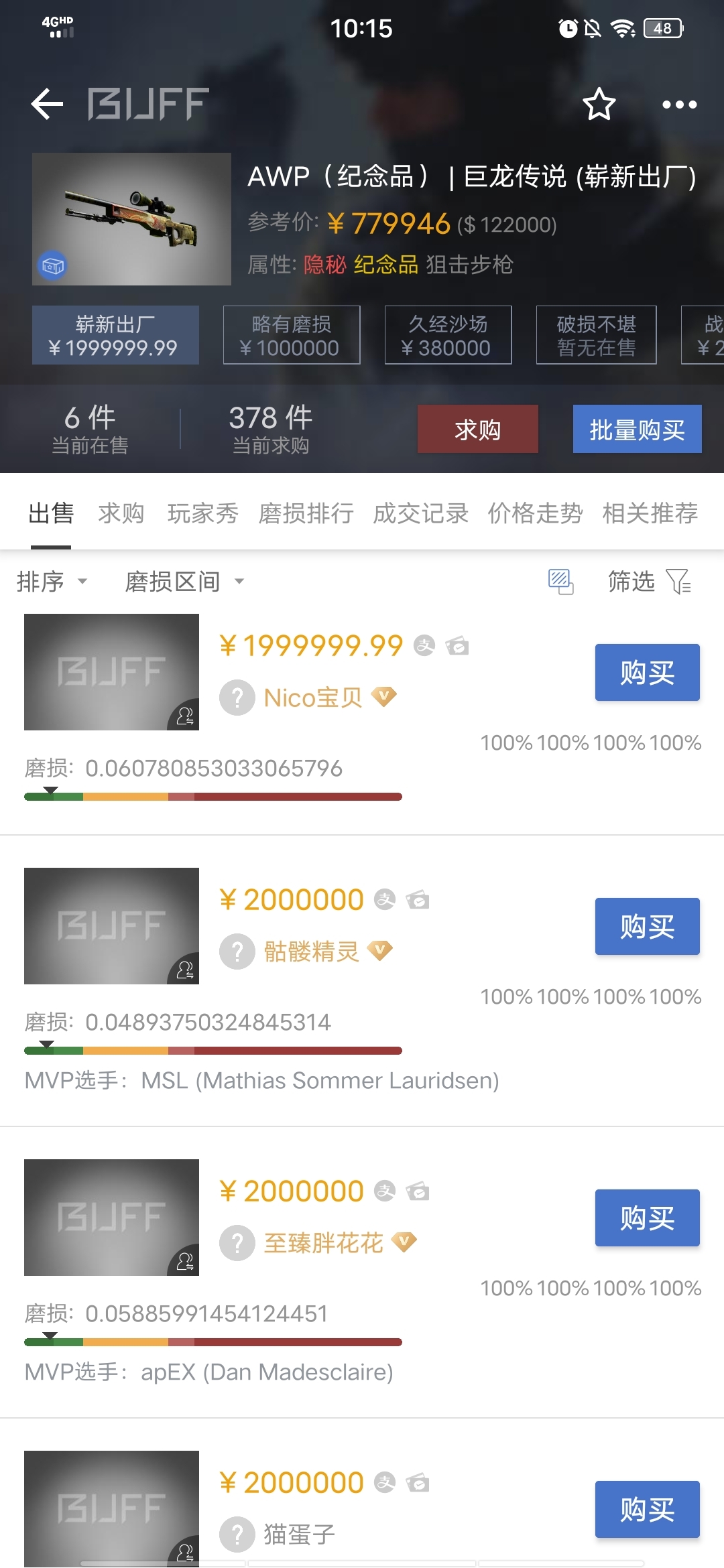The width and height of the screenshot is (724, 1568).
Task: Open the three-dot overflow menu
Action: click(x=679, y=105)
